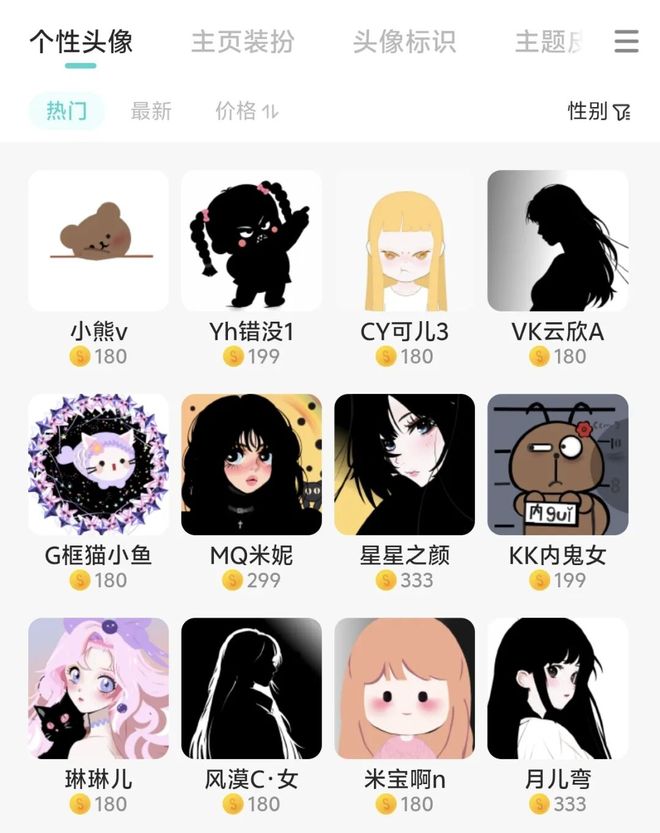Switch to the 头像标识 tab
Screen dimensions: 660x833
point(404,42)
